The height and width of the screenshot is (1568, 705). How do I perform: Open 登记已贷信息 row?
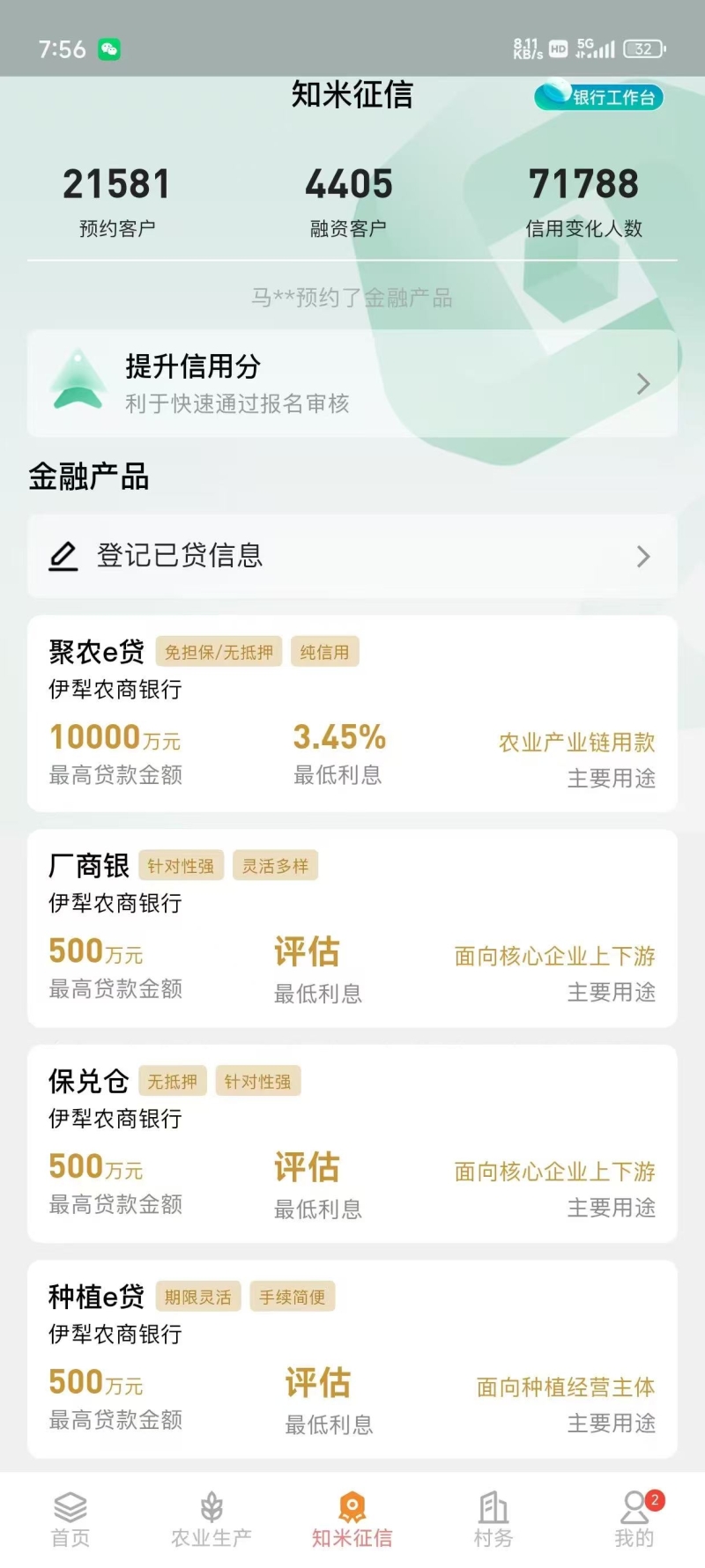(352, 556)
